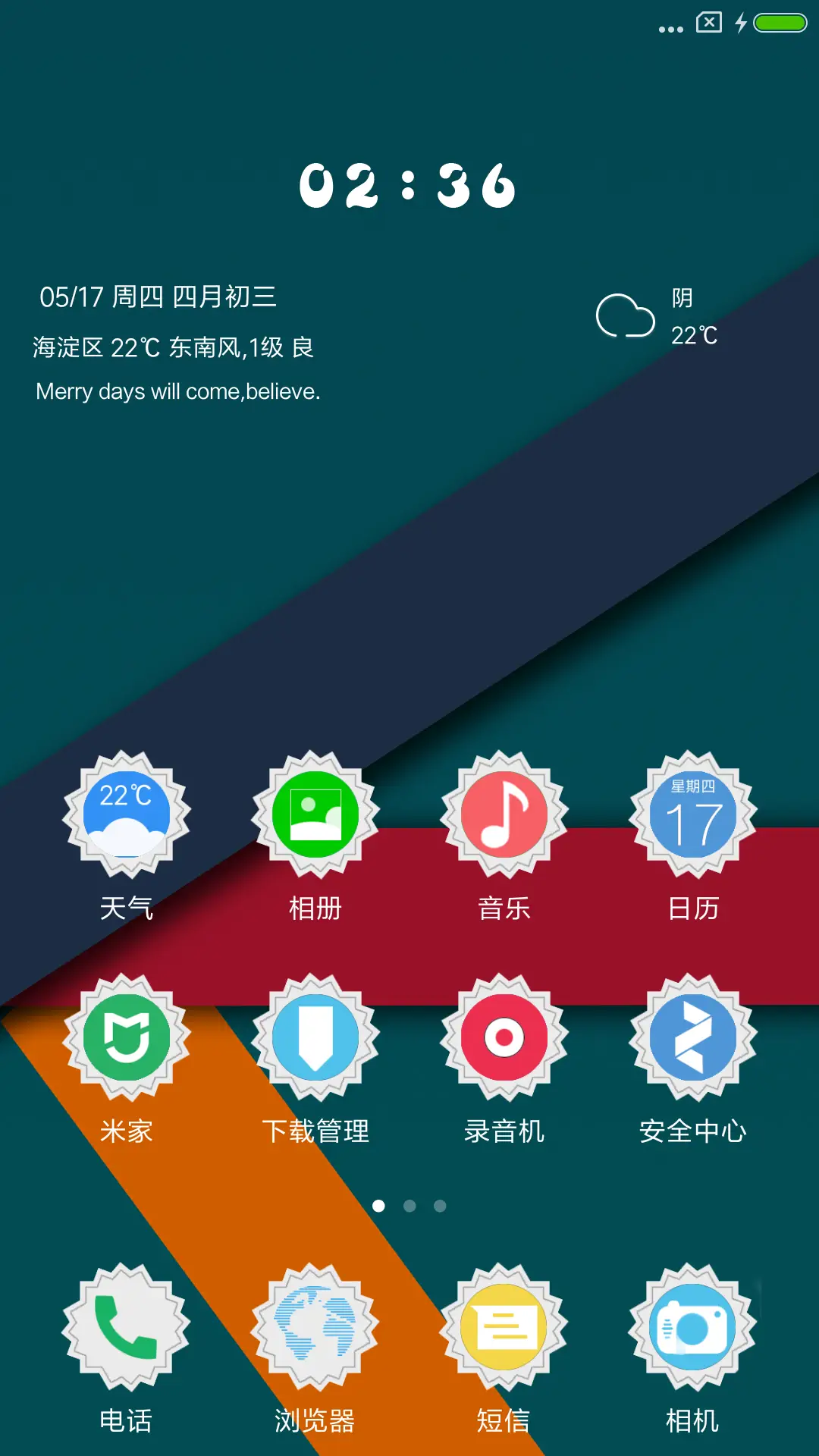Tap the charging lightning bolt icon
The image size is (819, 1456).
click(739, 23)
